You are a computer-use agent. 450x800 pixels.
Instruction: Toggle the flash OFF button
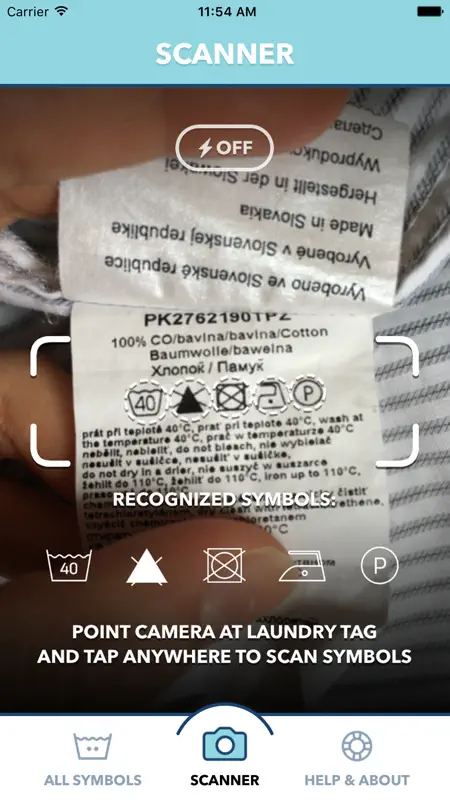224,147
